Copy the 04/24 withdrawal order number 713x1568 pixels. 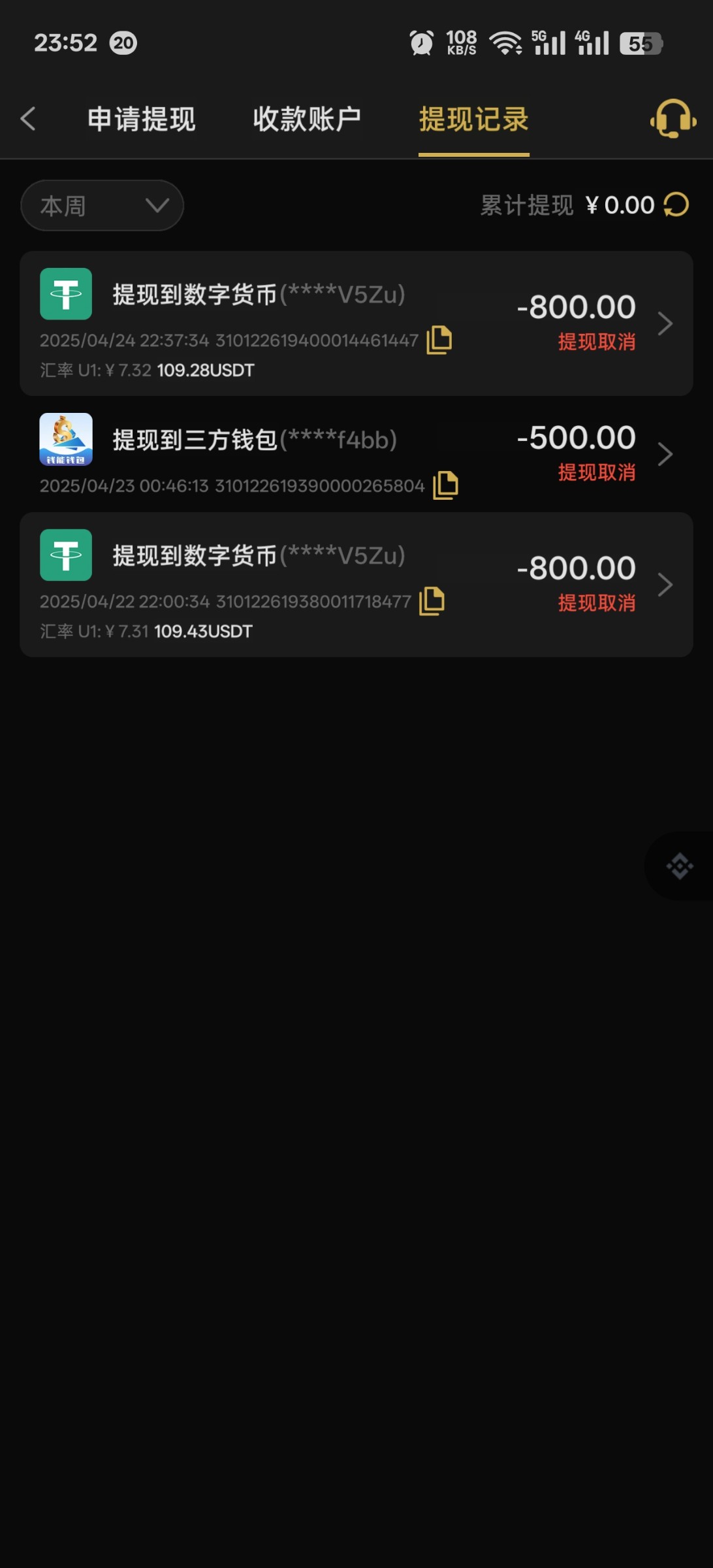[439, 340]
